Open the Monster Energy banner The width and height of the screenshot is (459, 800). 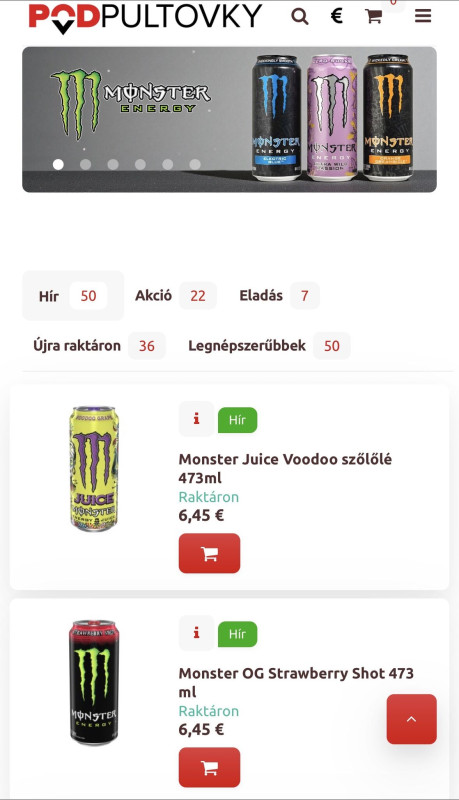point(230,119)
